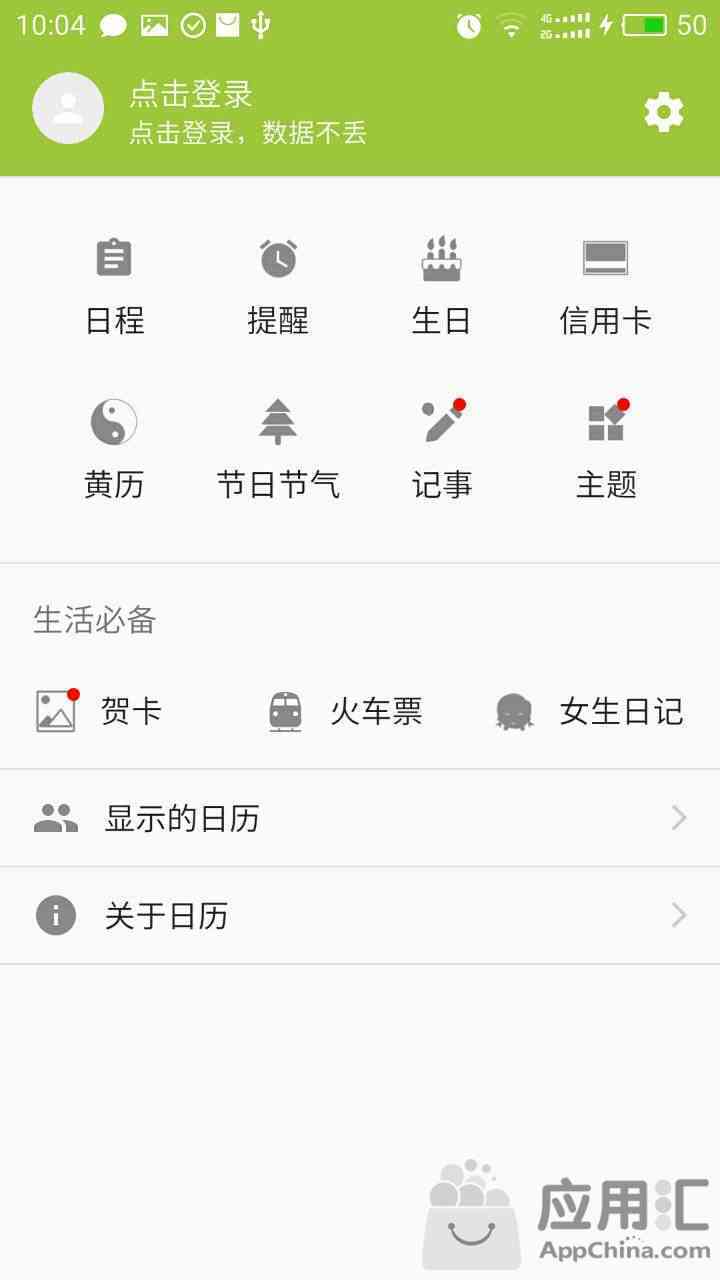720x1280 pixels.
Task: Open 节日节气 holidays and solar terms
Action: coord(278,450)
